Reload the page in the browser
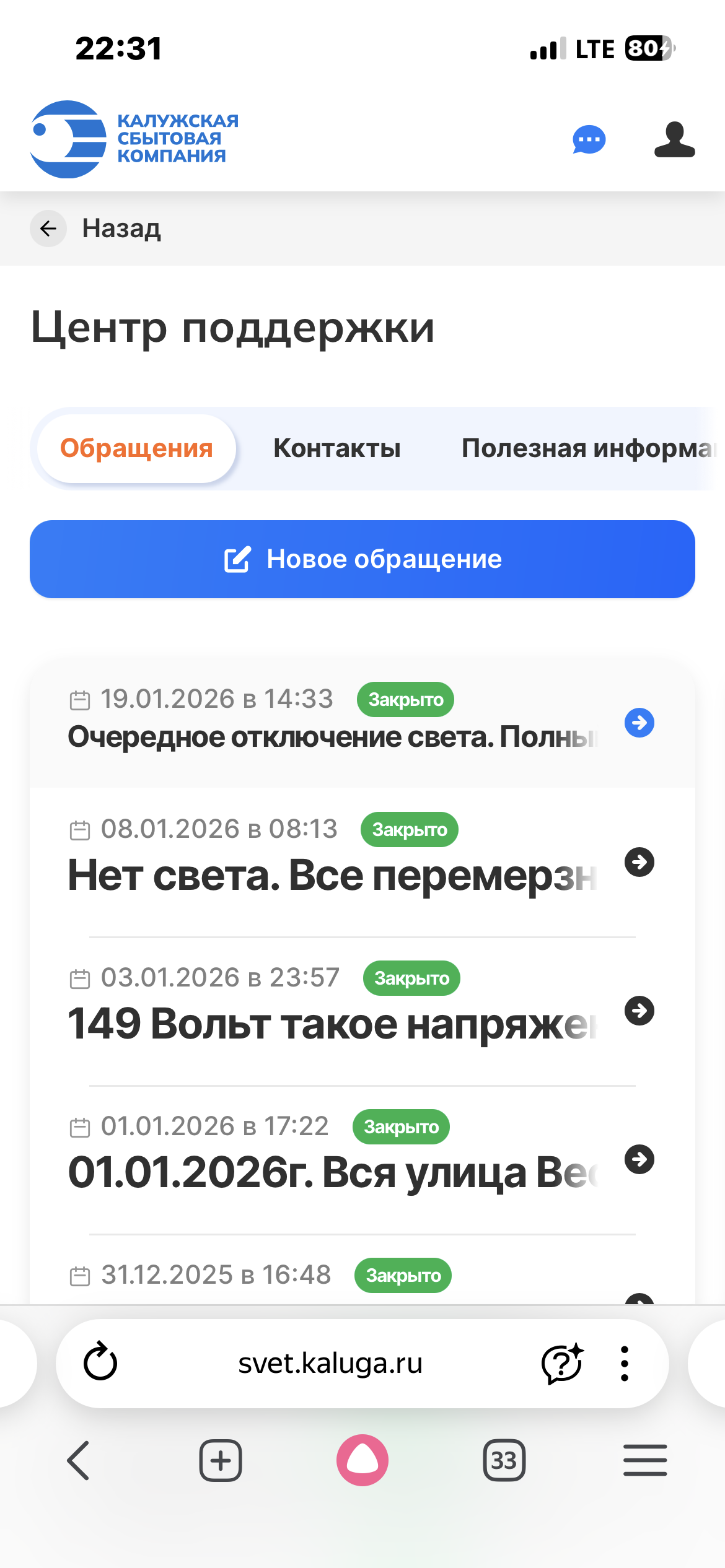725x1568 pixels. click(x=100, y=1363)
